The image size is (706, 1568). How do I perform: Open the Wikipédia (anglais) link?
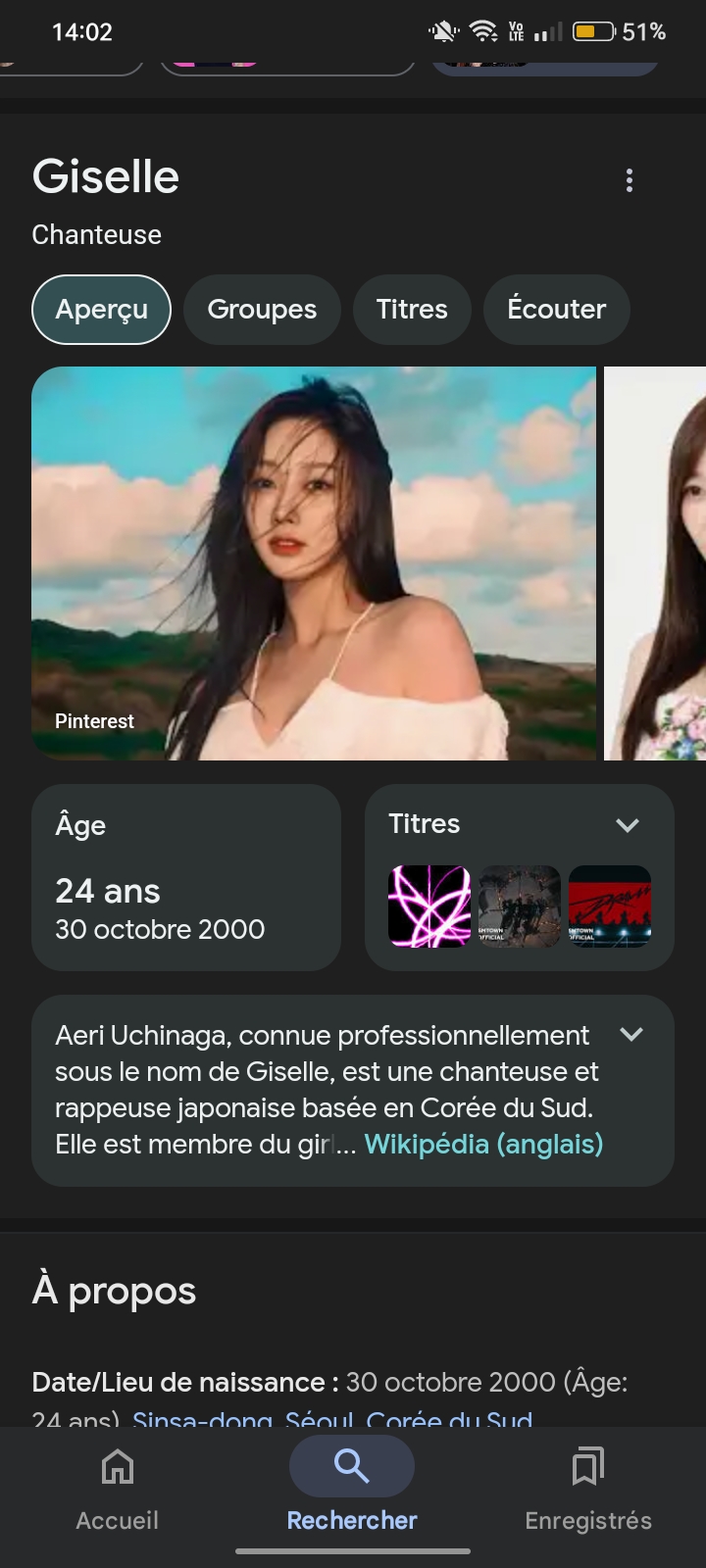click(483, 1144)
